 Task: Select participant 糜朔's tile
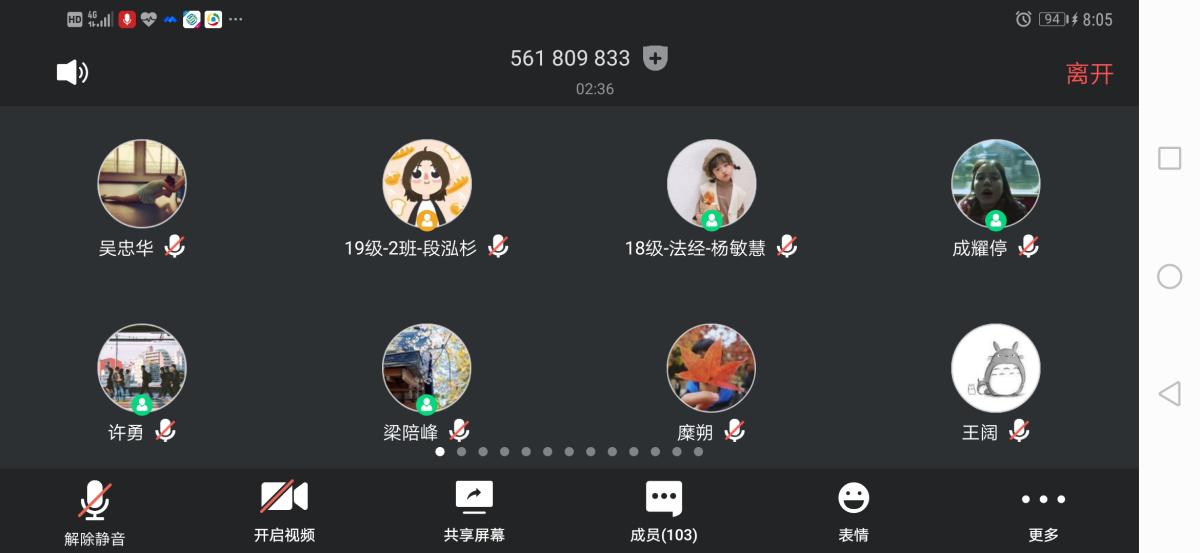(711, 368)
